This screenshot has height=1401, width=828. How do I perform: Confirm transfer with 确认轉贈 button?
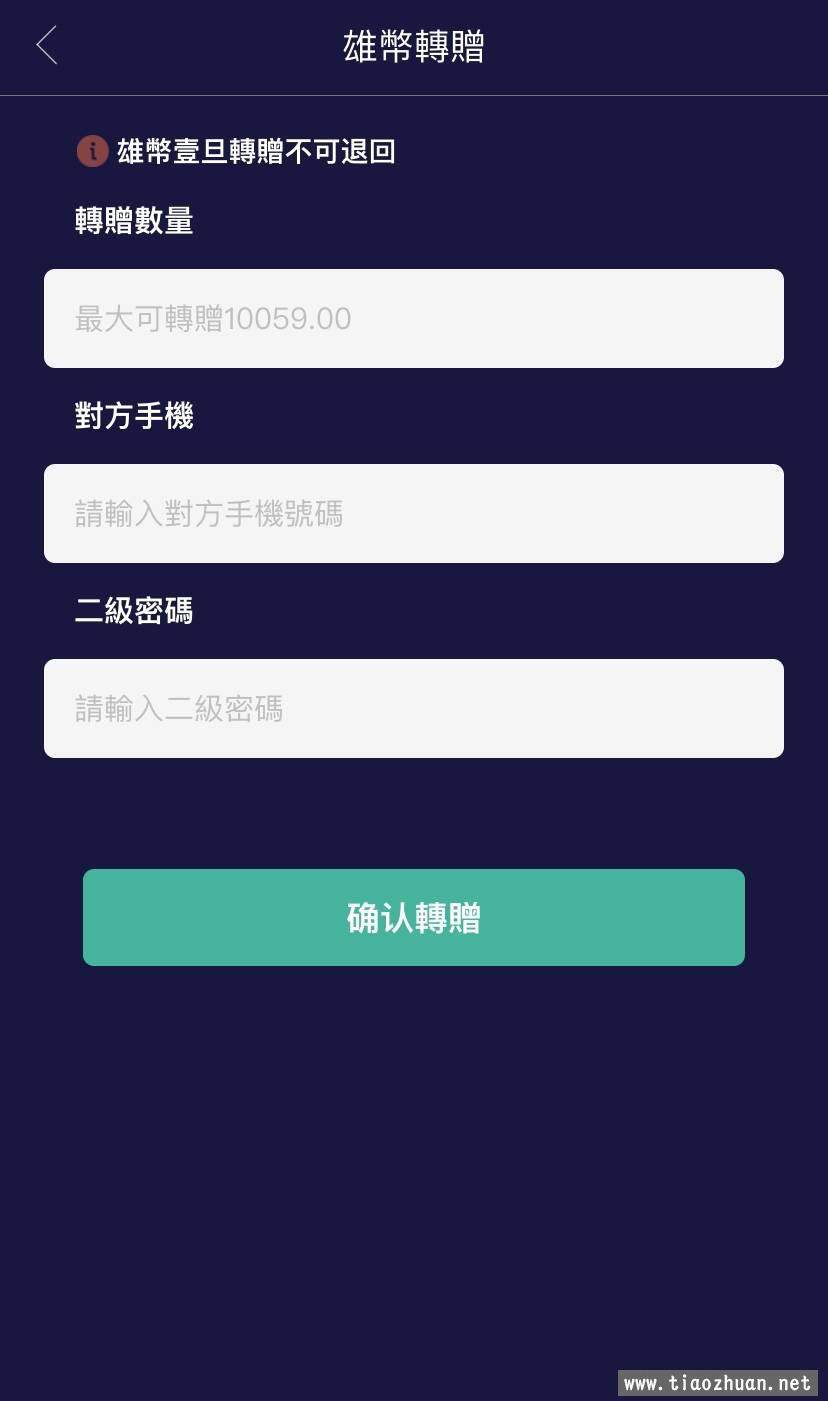[414, 917]
